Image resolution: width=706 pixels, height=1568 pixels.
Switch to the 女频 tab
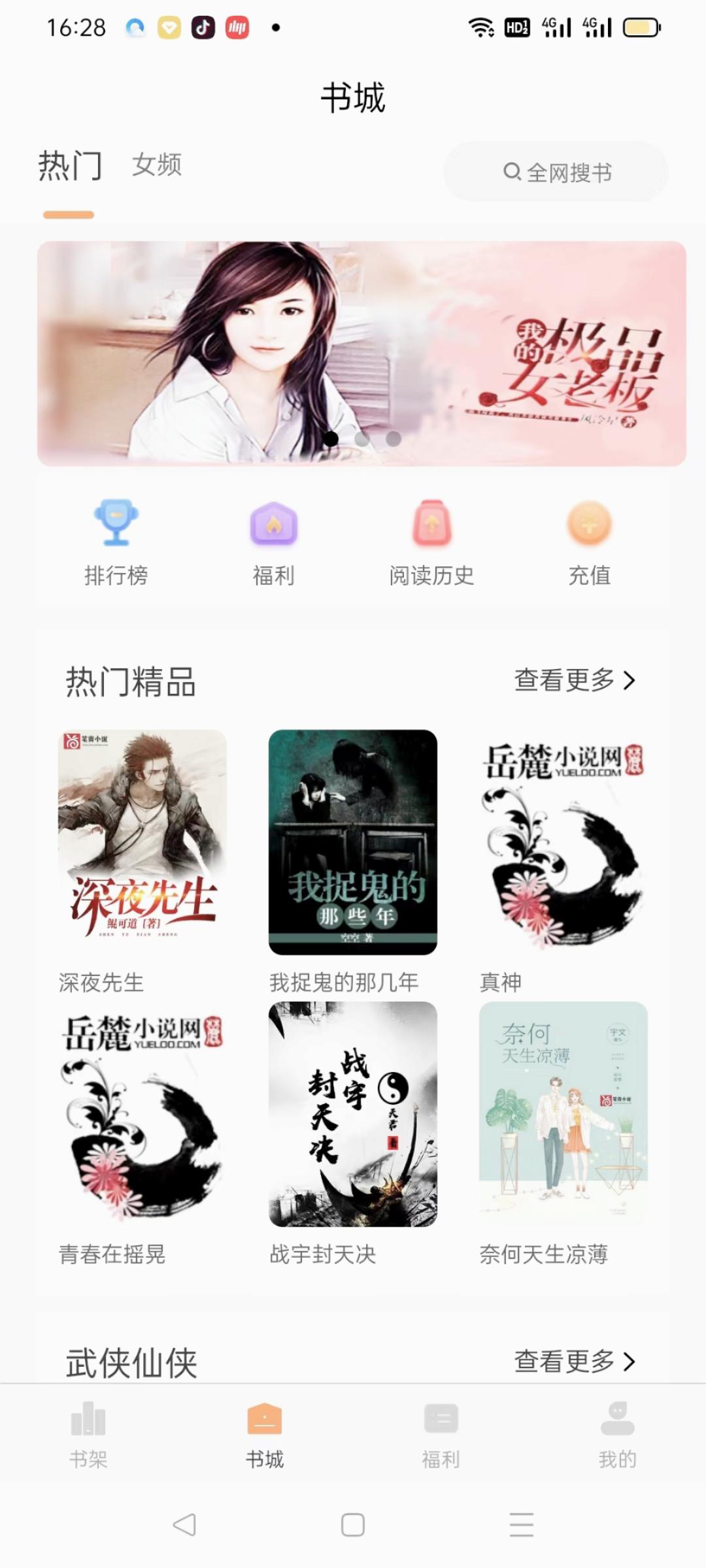[x=157, y=165]
